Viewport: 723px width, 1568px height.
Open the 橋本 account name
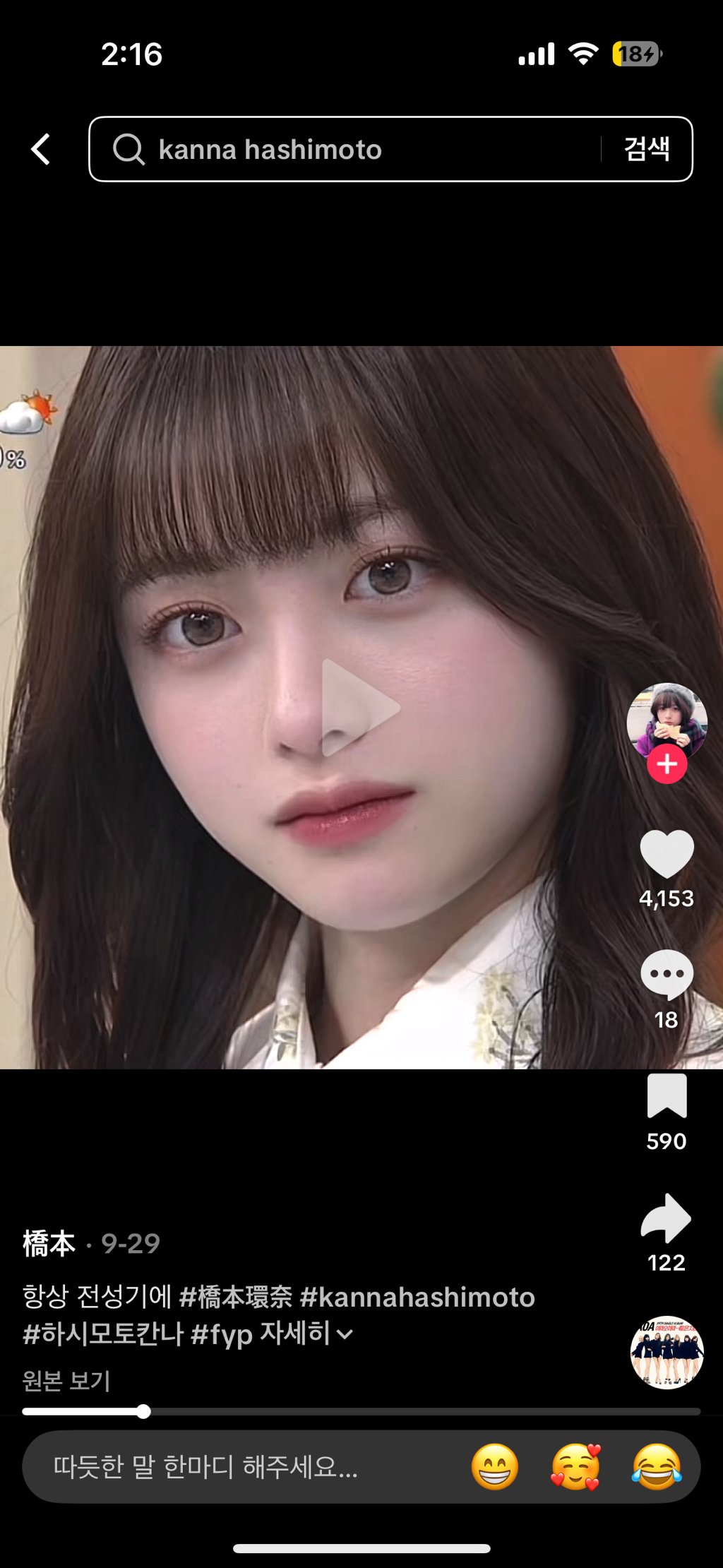click(49, 1243)
